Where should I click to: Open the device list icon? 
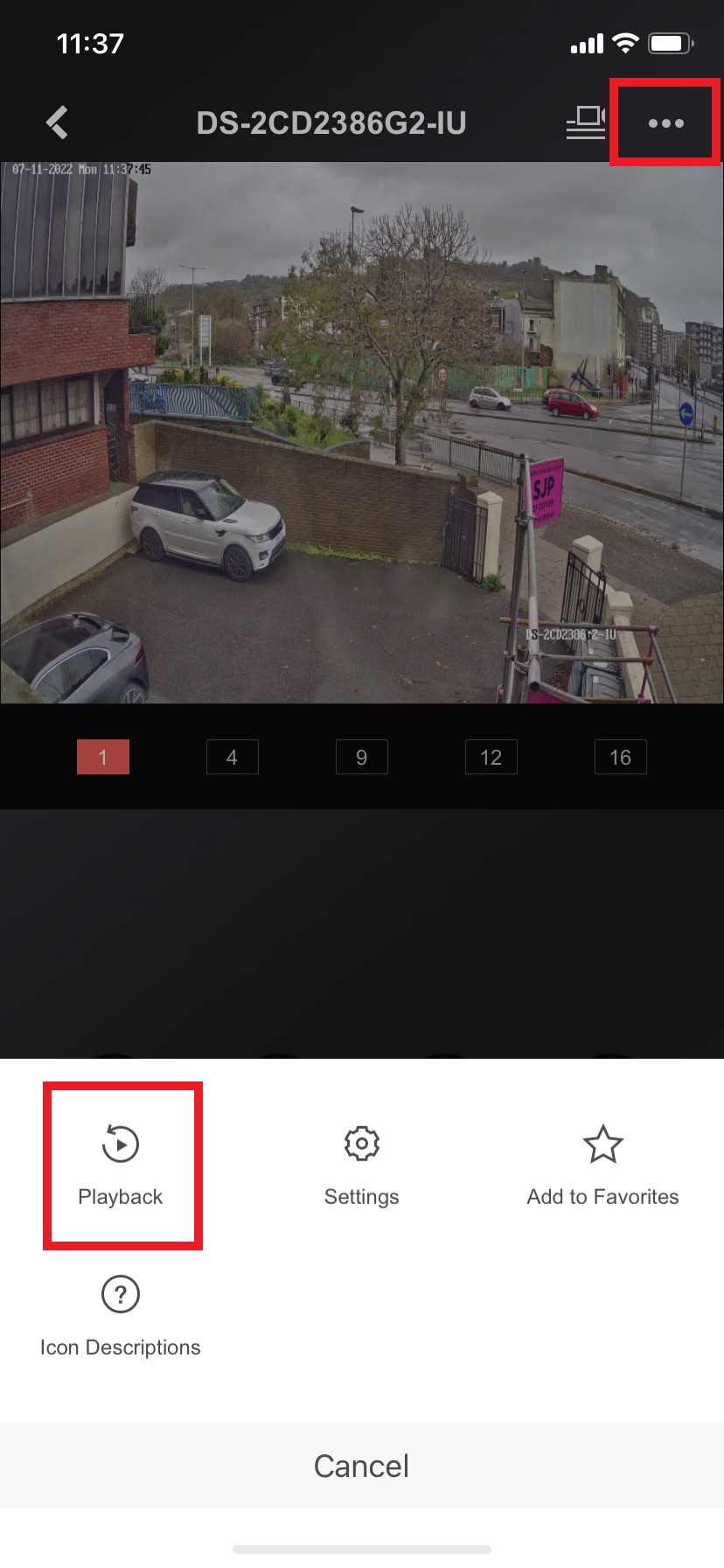(x=586, y=122)
